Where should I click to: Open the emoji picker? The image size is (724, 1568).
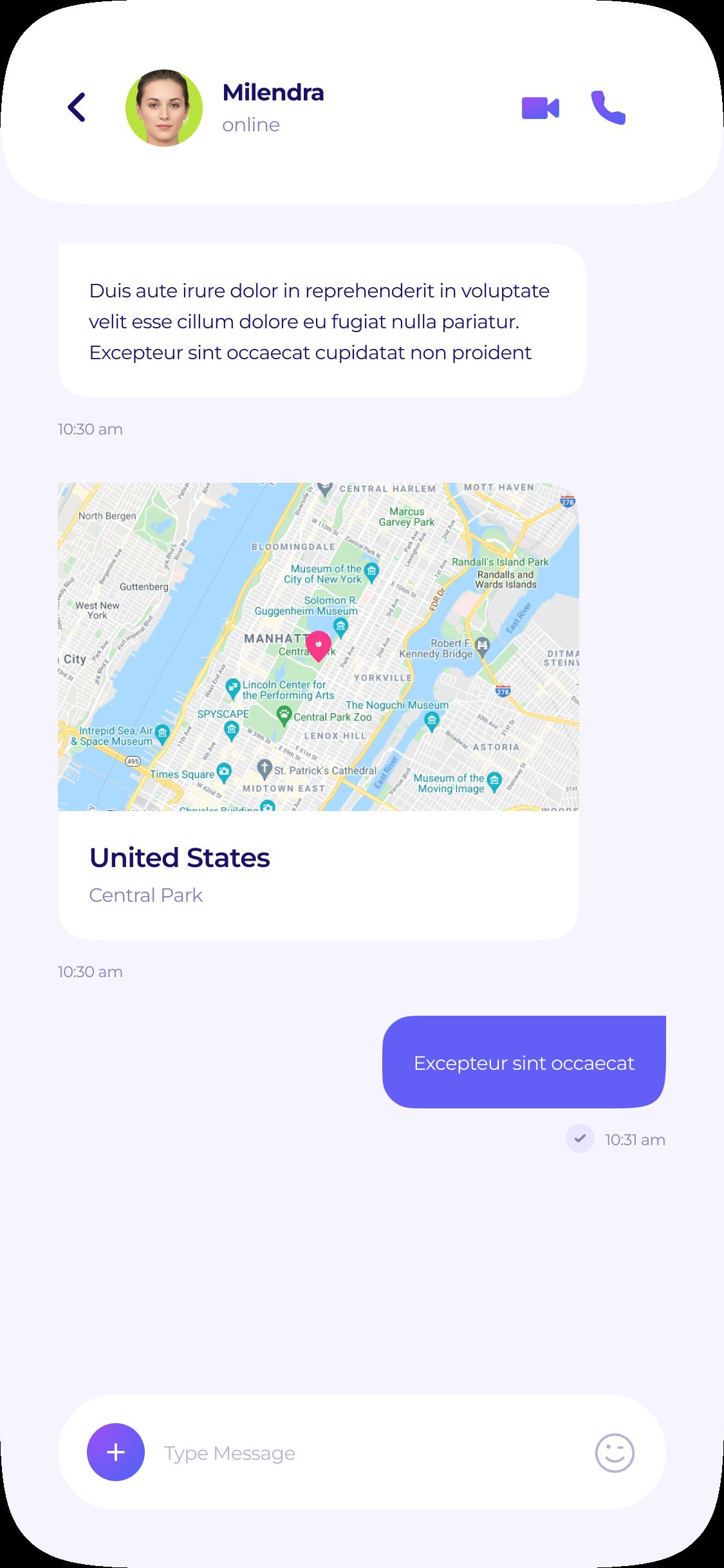(615, 1453)
